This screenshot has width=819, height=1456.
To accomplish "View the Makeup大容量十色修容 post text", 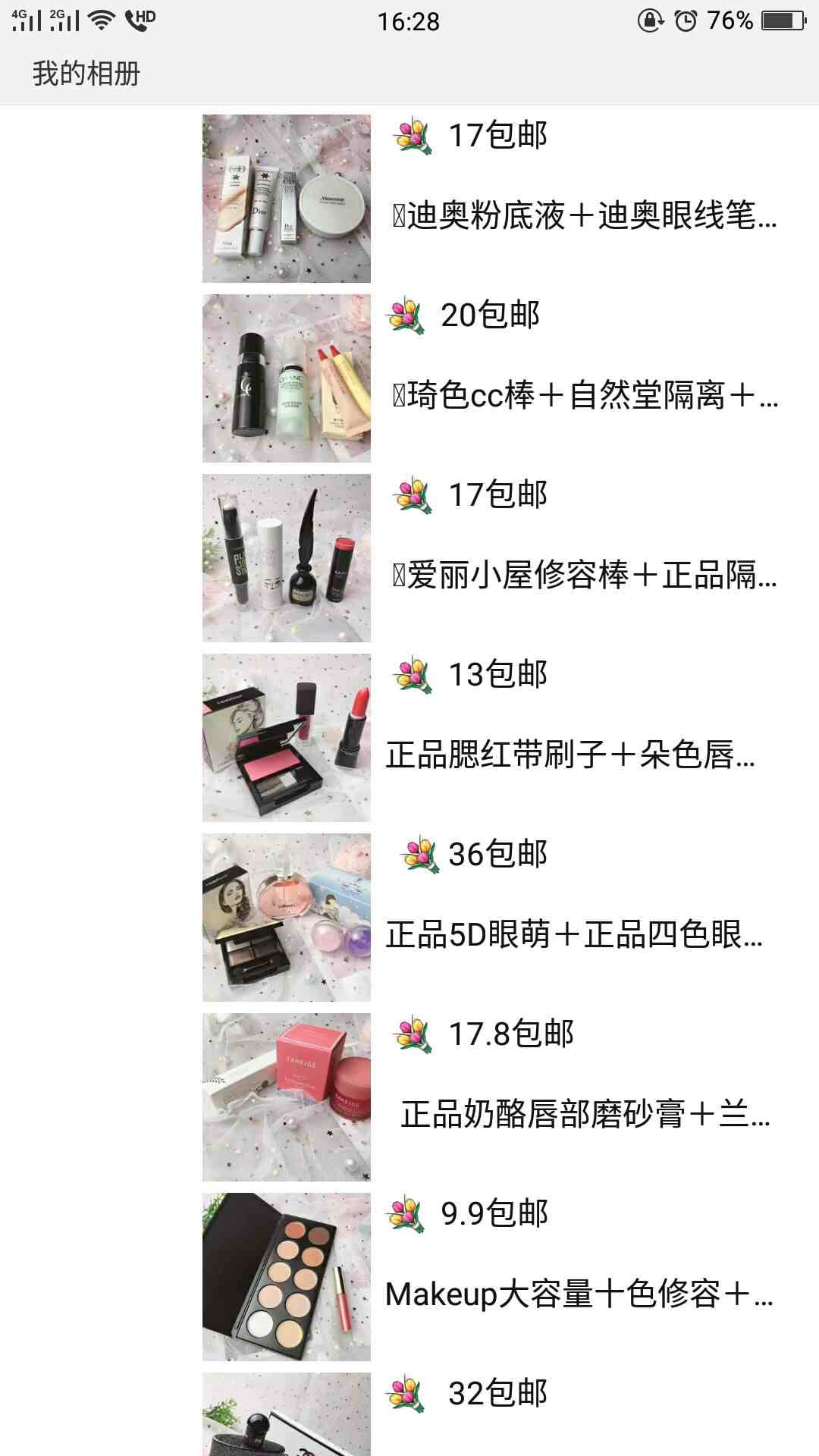I will point(579,1294).
